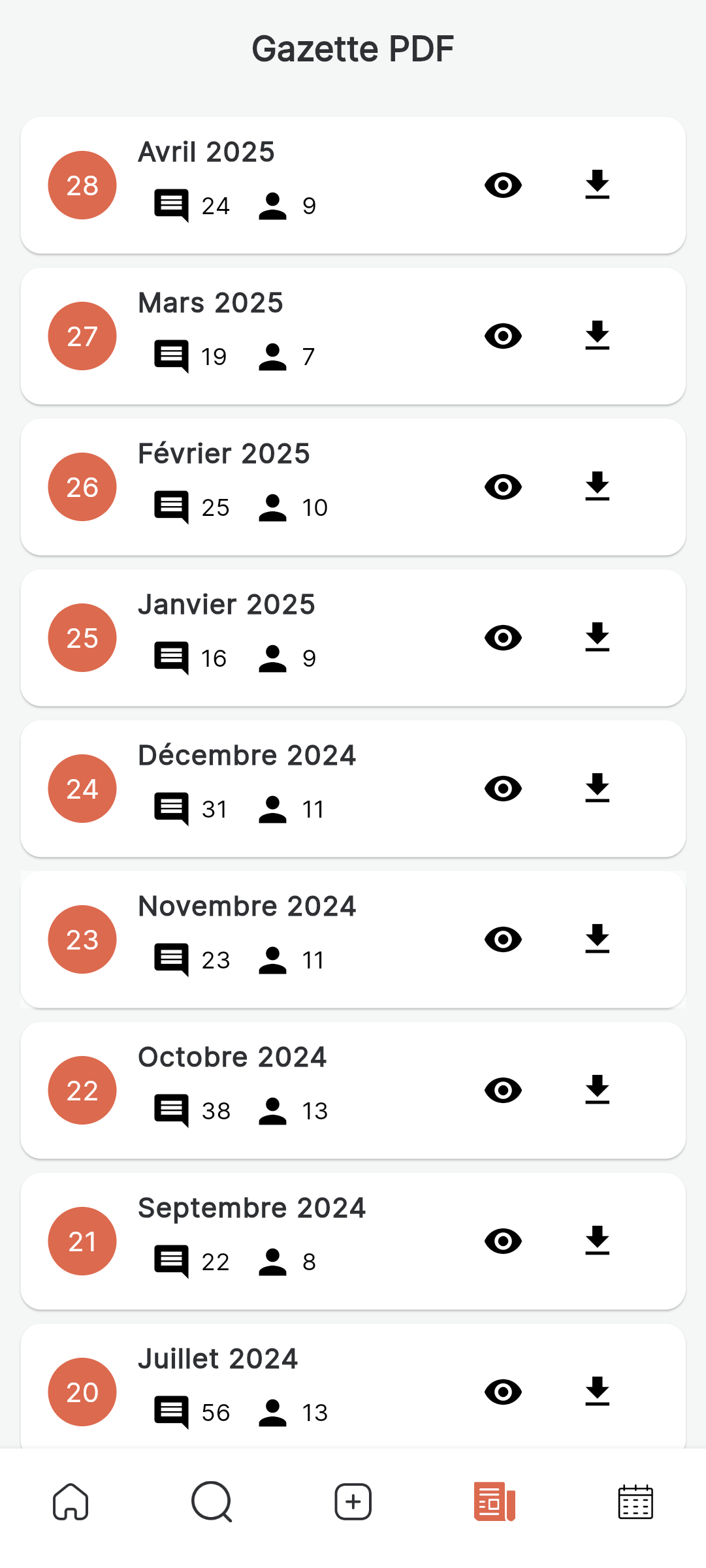Tap the eye icon for Janvier 2025

pos(503,638)
